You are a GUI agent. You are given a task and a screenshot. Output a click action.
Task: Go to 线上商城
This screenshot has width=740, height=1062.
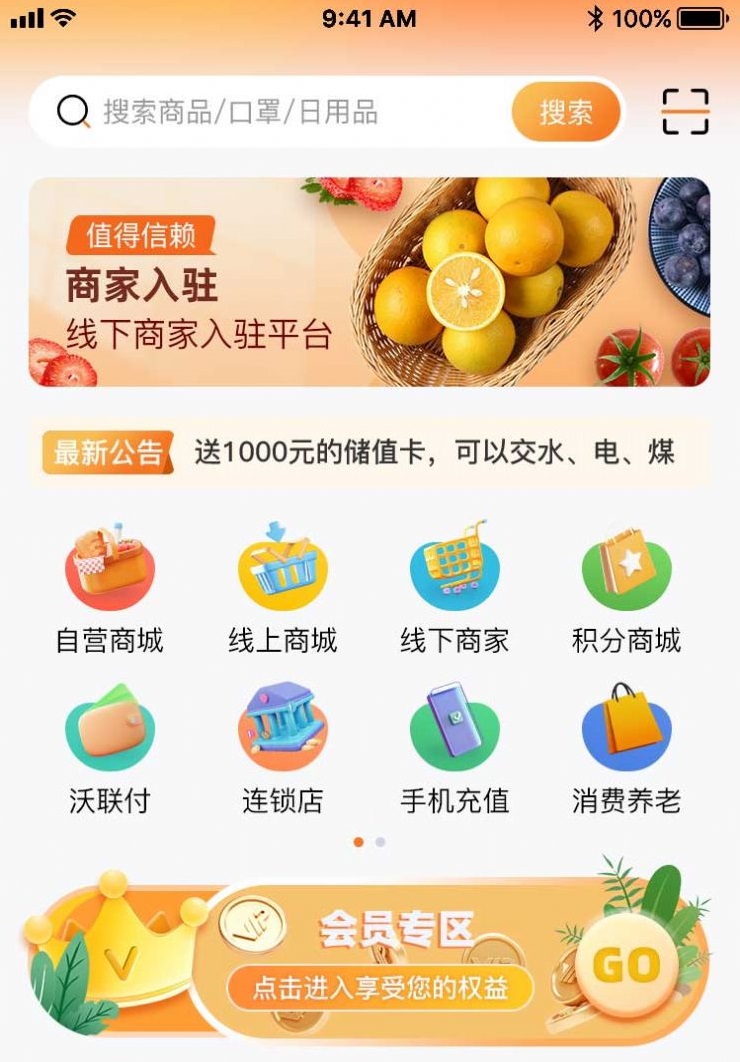[x=283, y=590]
